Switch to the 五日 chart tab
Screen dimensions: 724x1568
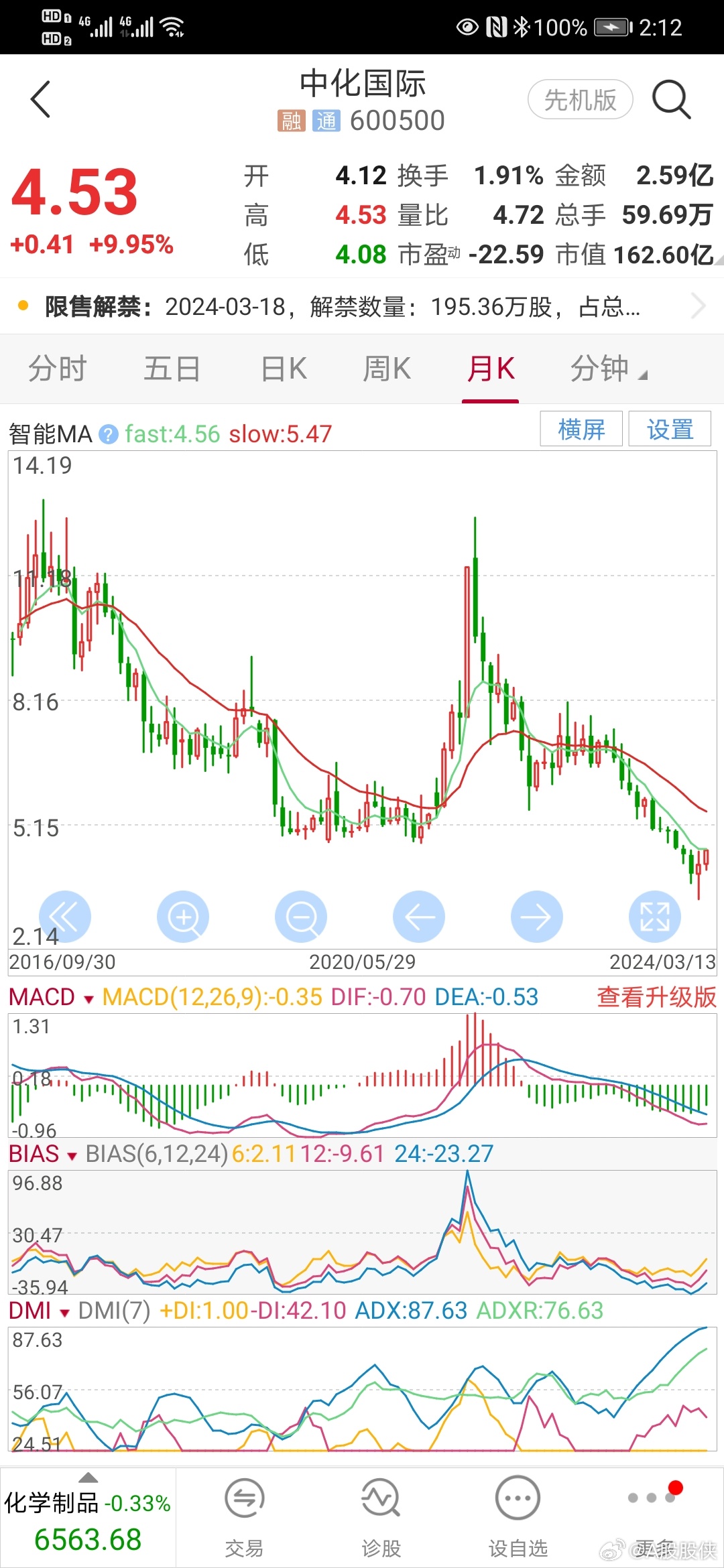pyautogui.click(x=172, y=369)
